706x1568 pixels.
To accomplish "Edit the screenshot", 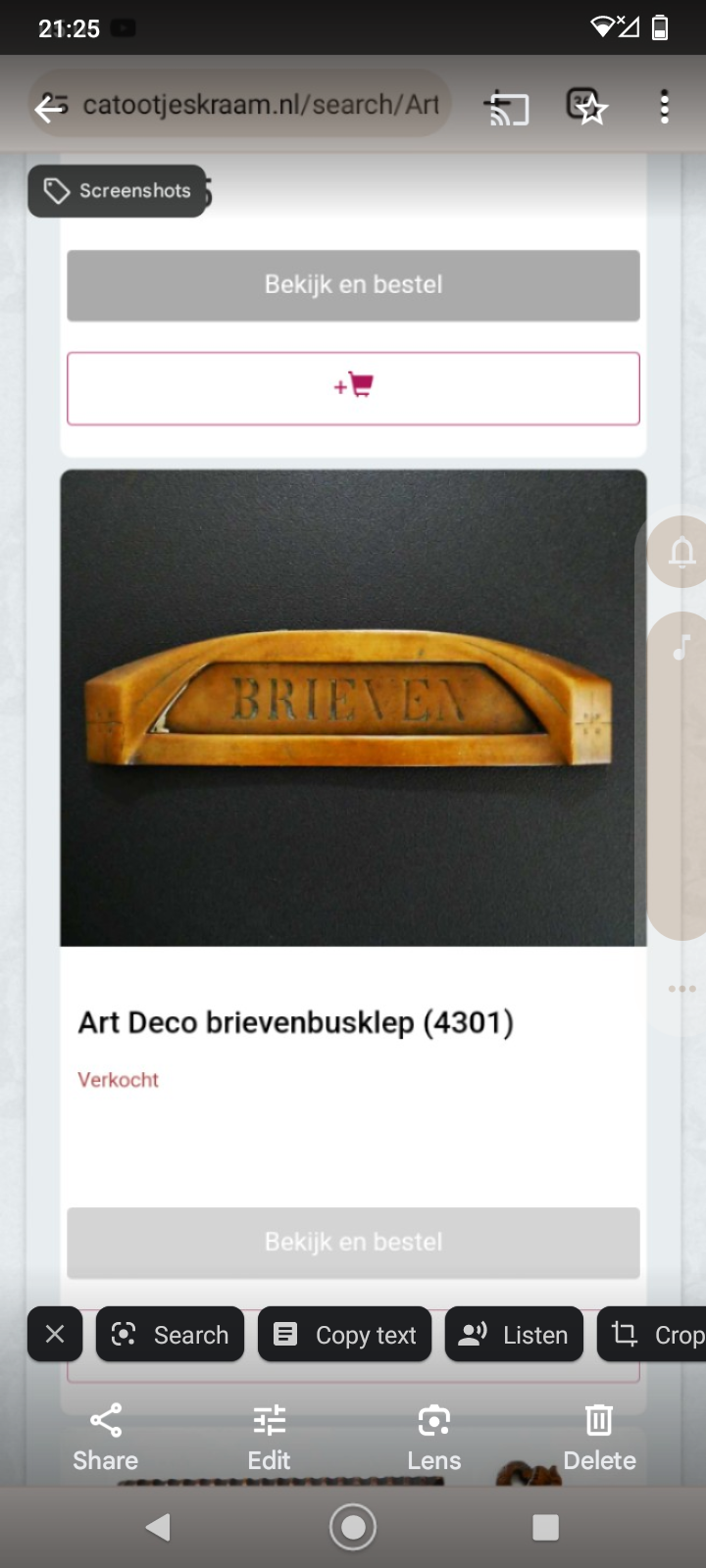I will click(x=269, y=1438).
